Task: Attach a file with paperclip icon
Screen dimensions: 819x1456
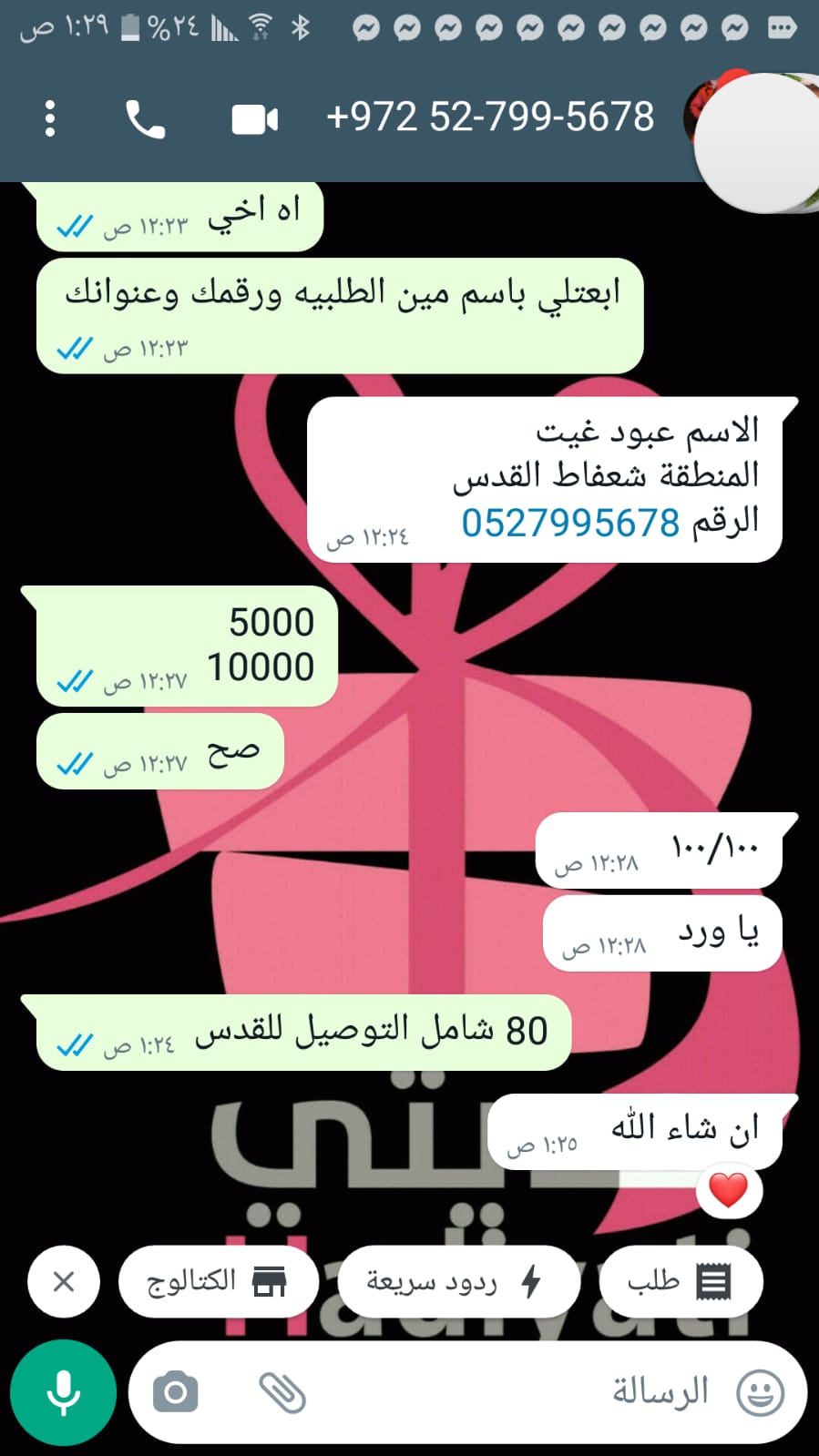Action: 282,1392
